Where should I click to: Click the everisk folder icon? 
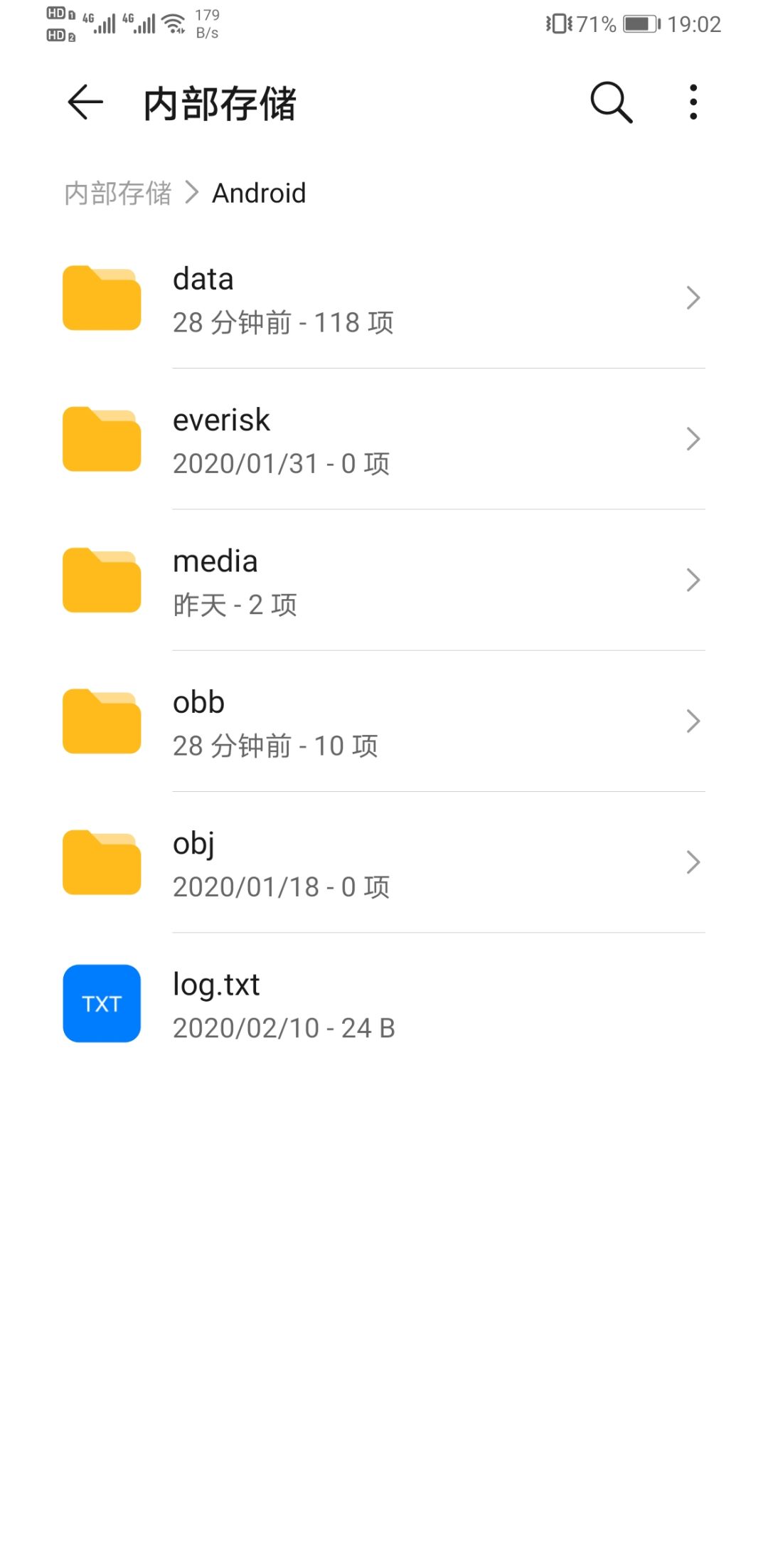coord(101,438)
